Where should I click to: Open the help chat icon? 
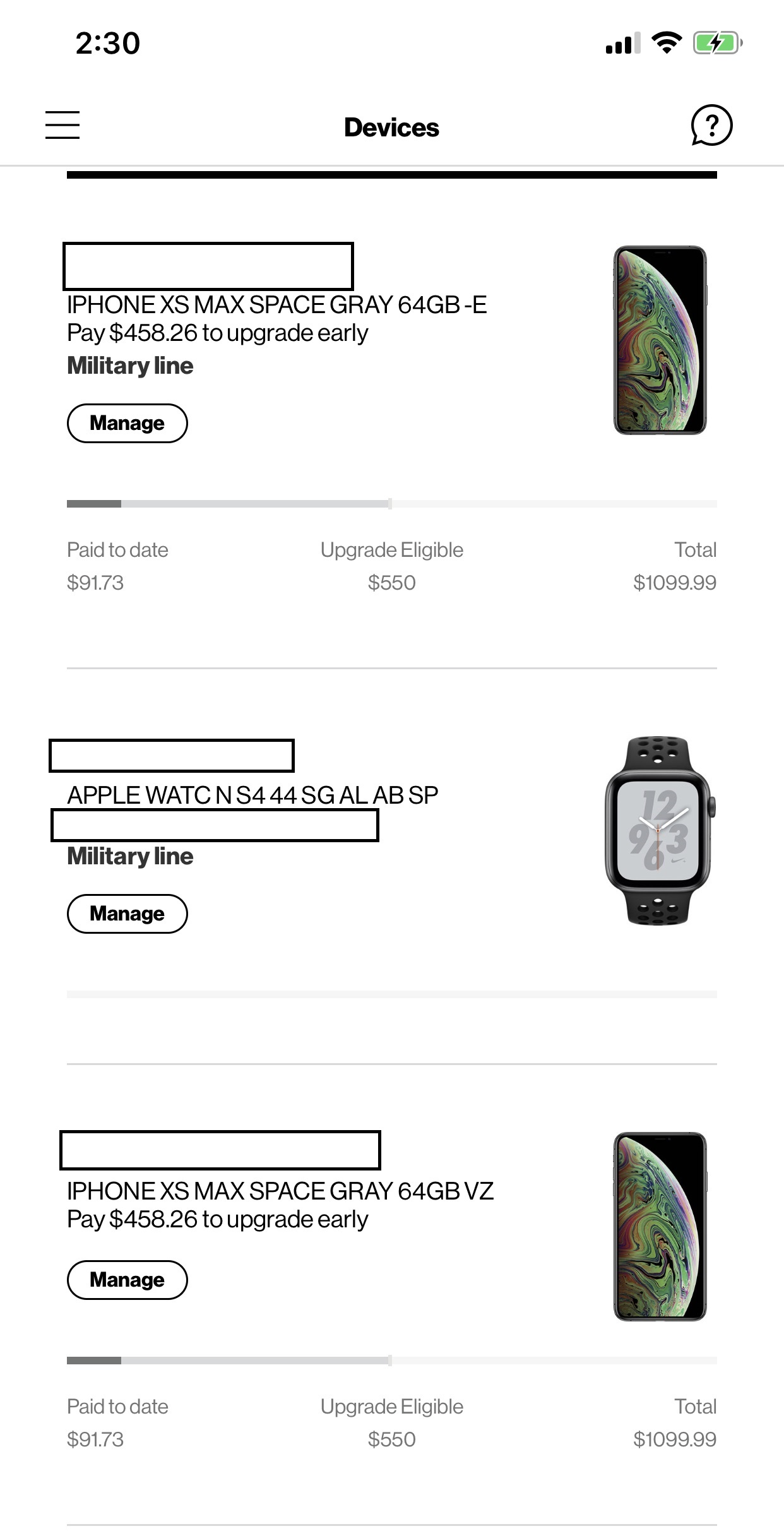pos(711,125)
